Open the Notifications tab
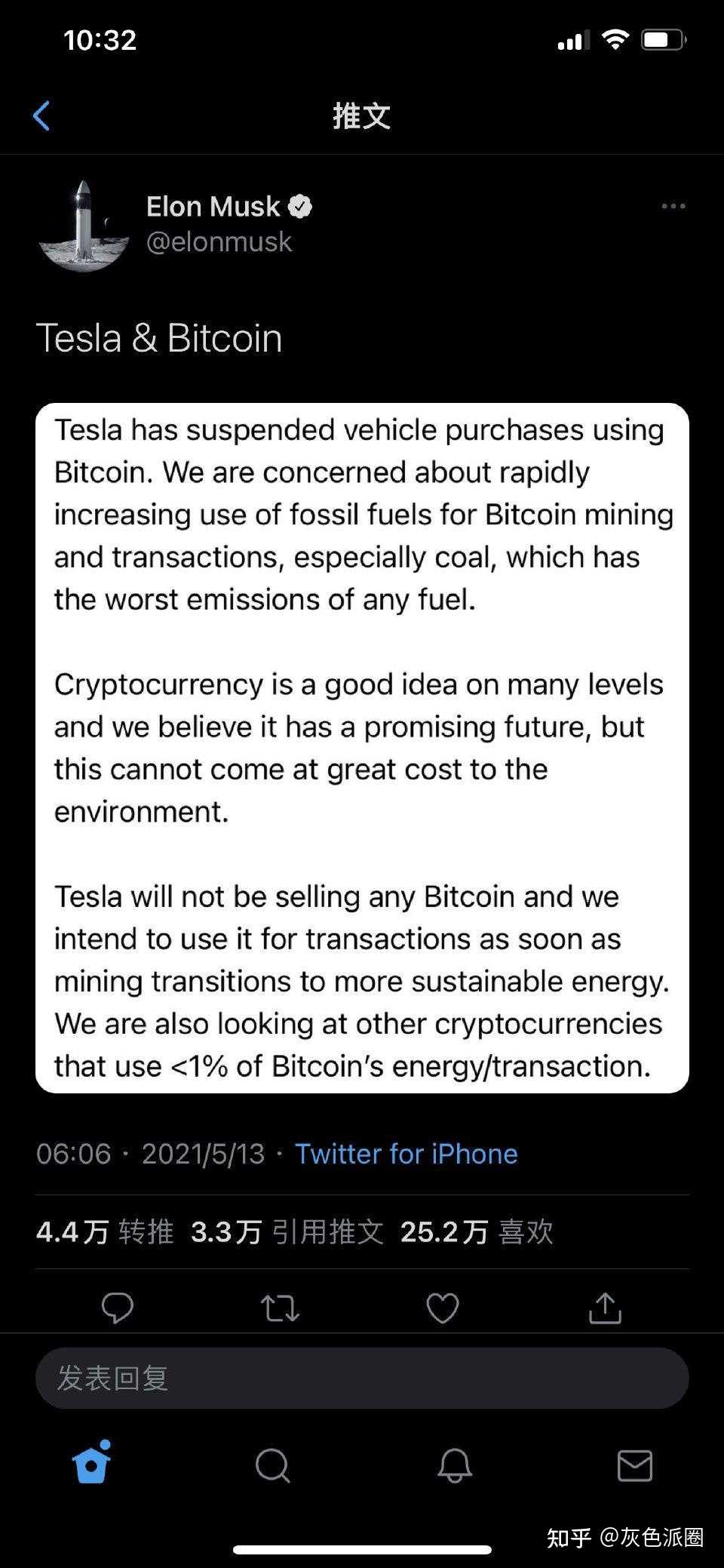Image resolution: width=724 pixels, height=1568 pixels. [x=454, y=1465]
